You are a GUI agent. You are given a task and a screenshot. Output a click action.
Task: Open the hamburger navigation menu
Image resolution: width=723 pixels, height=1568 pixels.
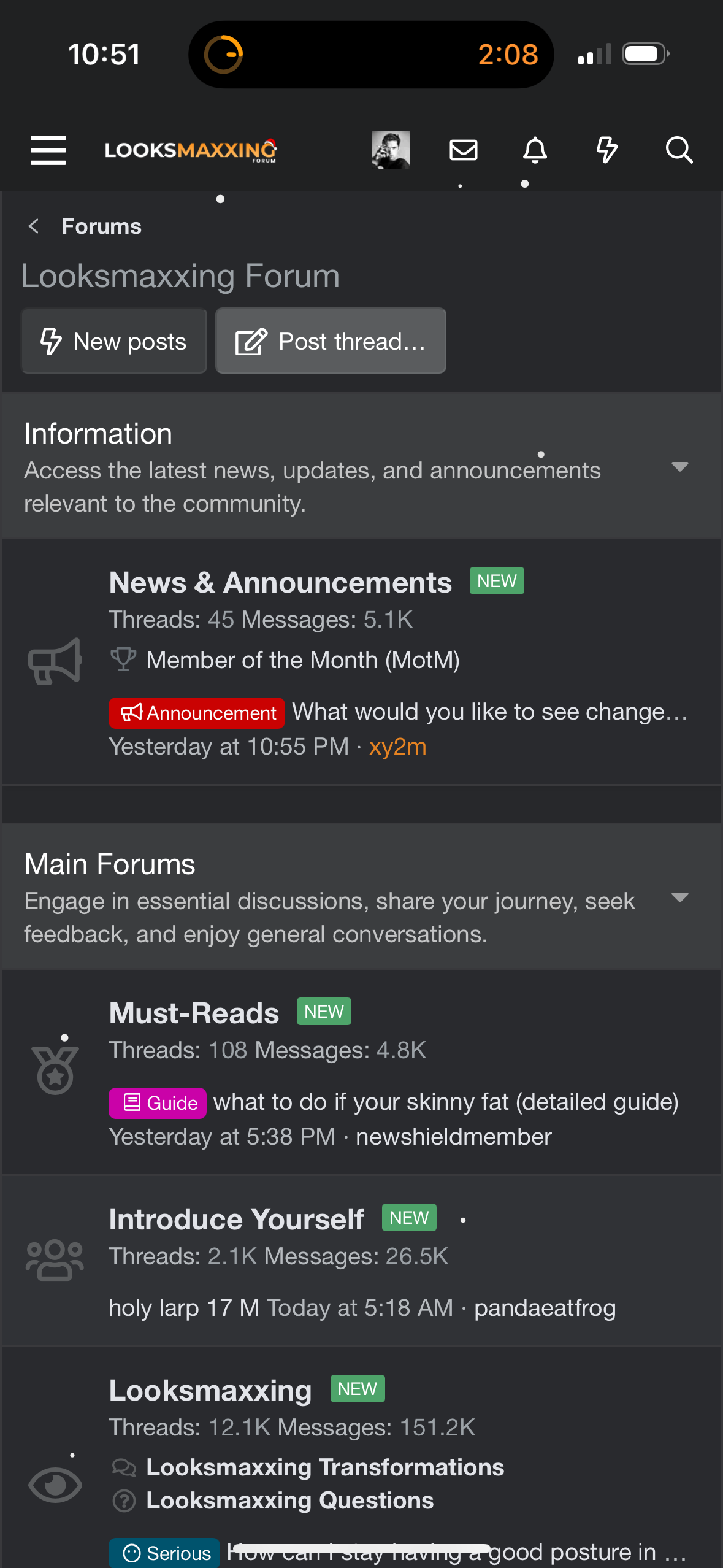pos(48,150)
